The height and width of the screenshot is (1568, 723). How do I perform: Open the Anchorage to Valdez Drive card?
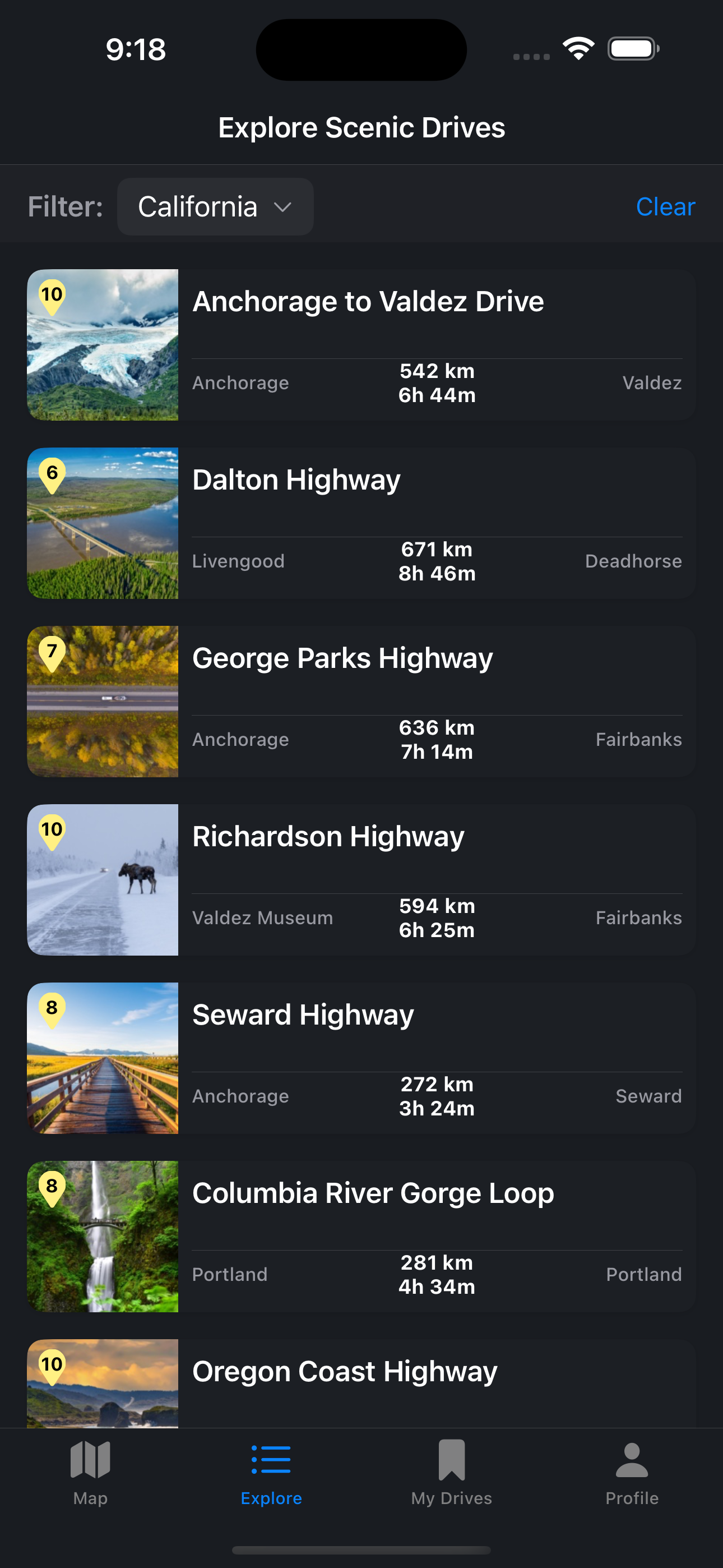click(368, 302)
